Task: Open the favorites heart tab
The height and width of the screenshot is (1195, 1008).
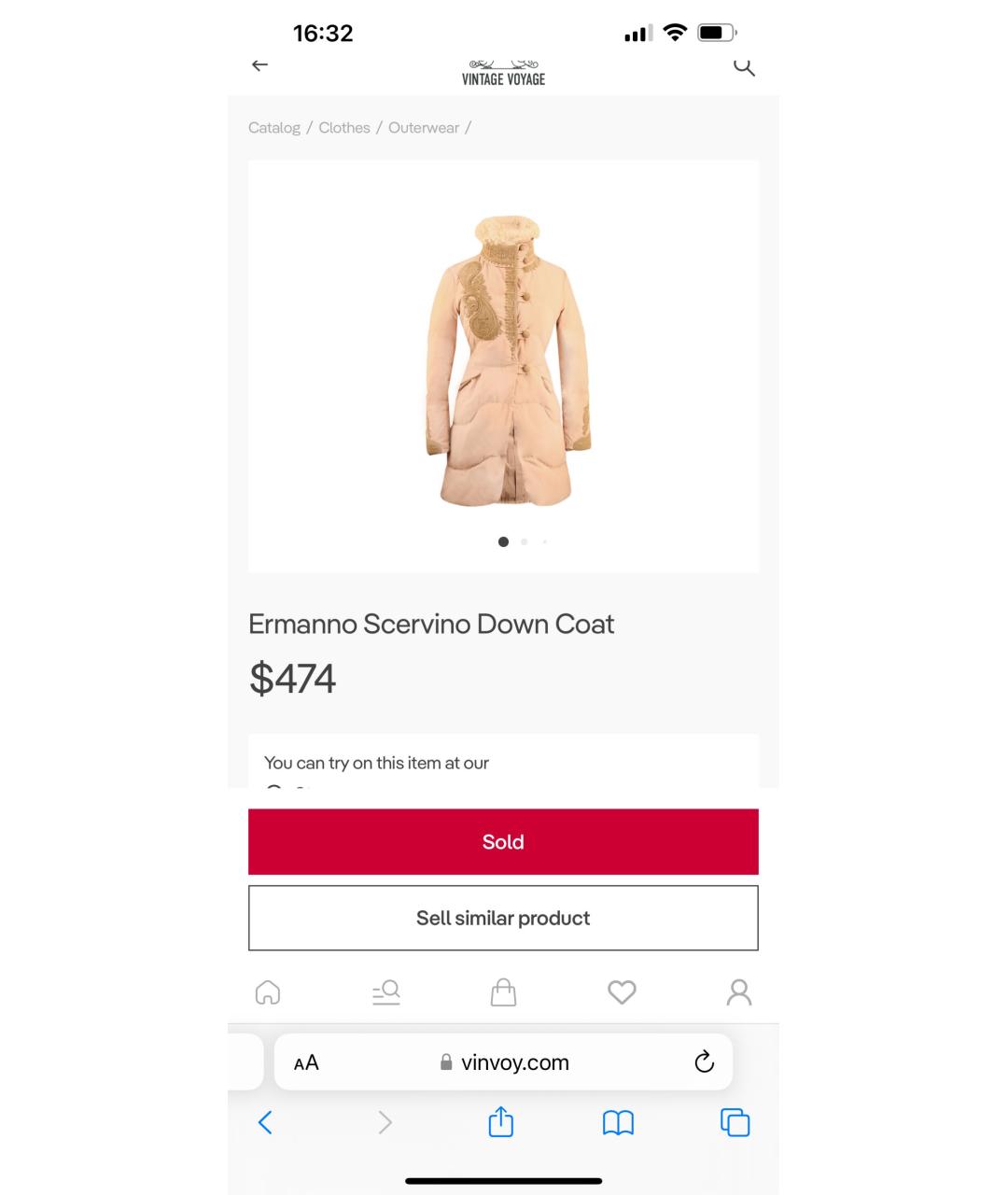Action: coord(622,991)
